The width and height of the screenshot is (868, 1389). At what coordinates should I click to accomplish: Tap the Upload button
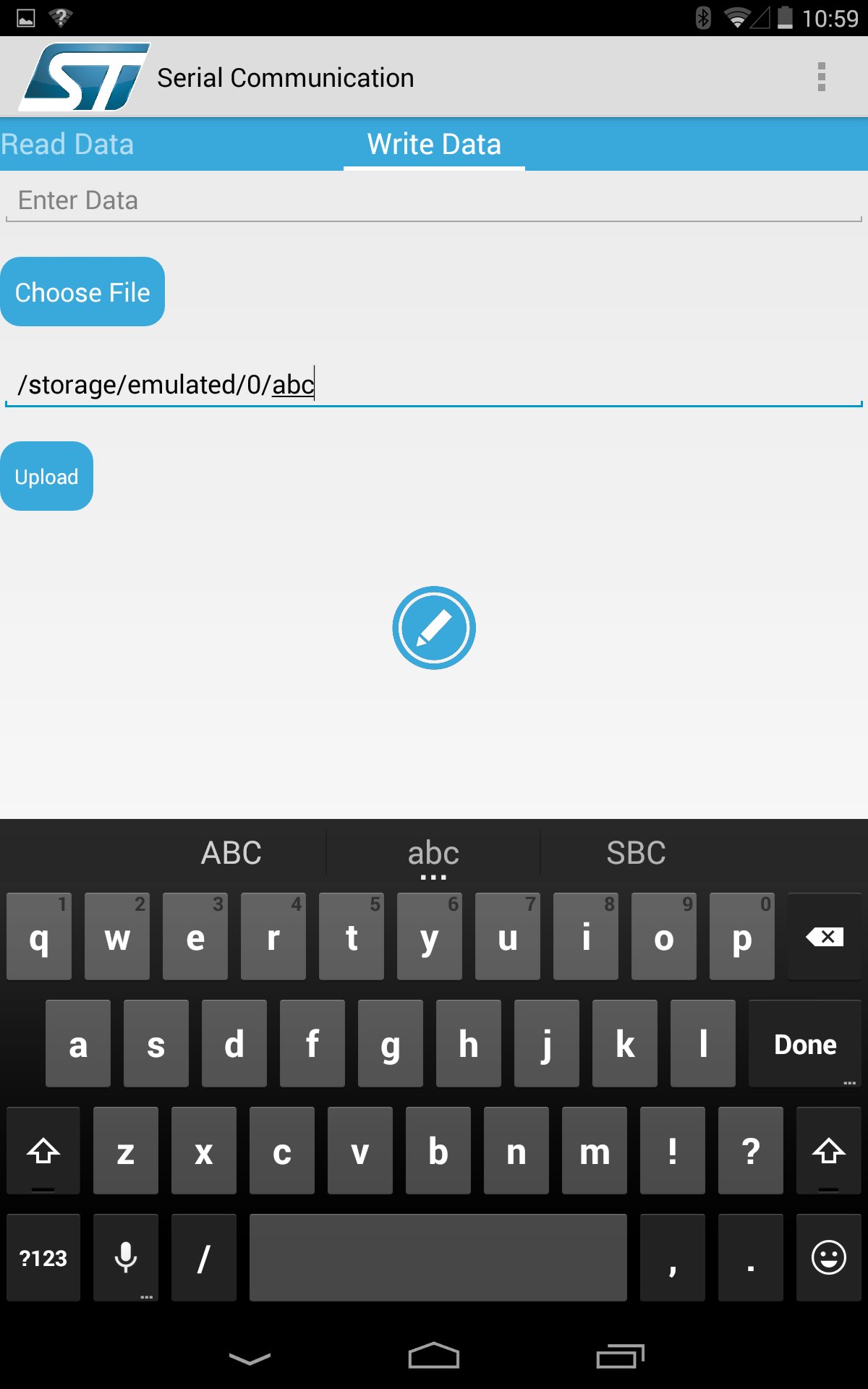[46, 476]
